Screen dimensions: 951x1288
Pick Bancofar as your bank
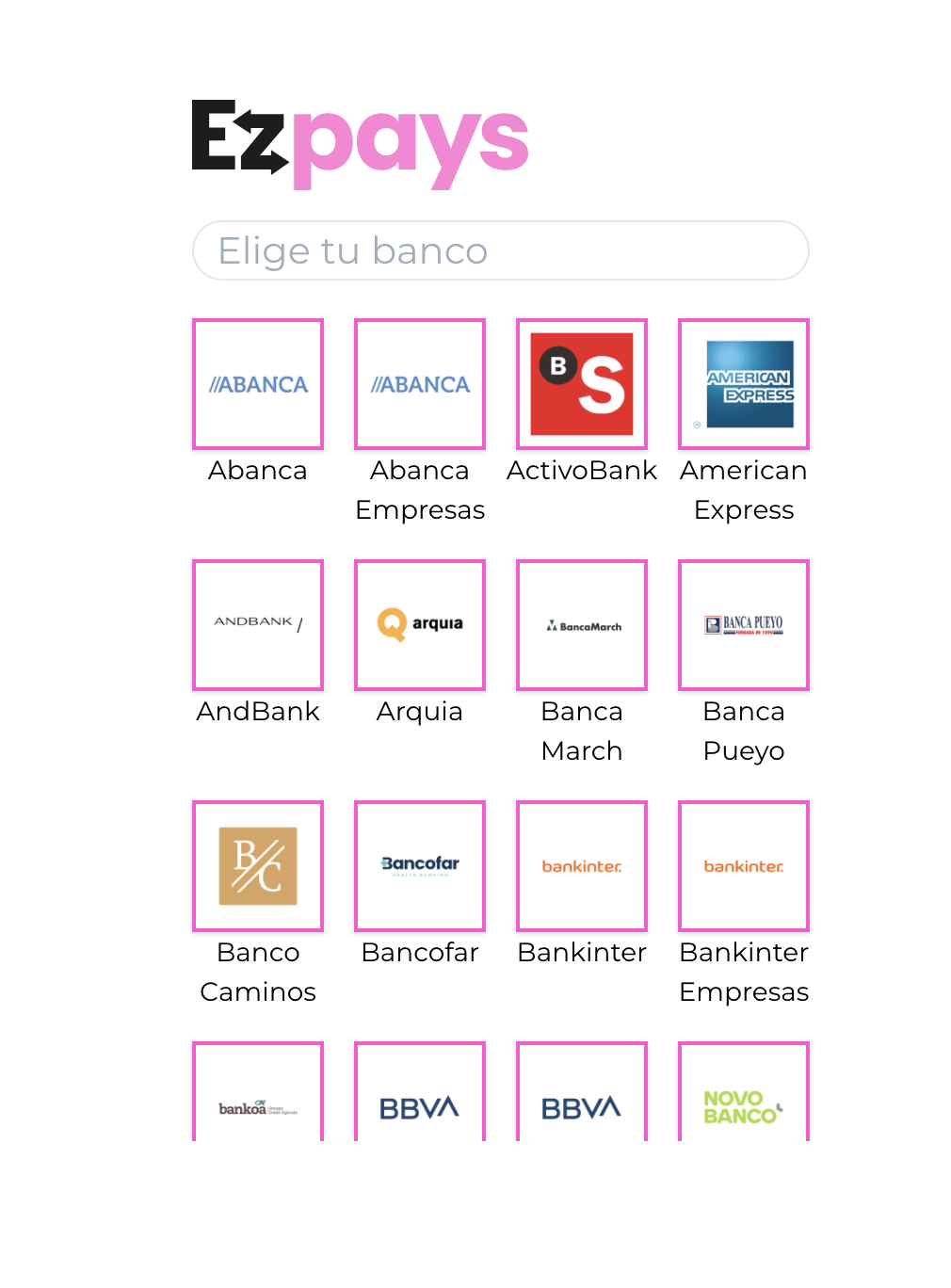click(x=420, y=866)
